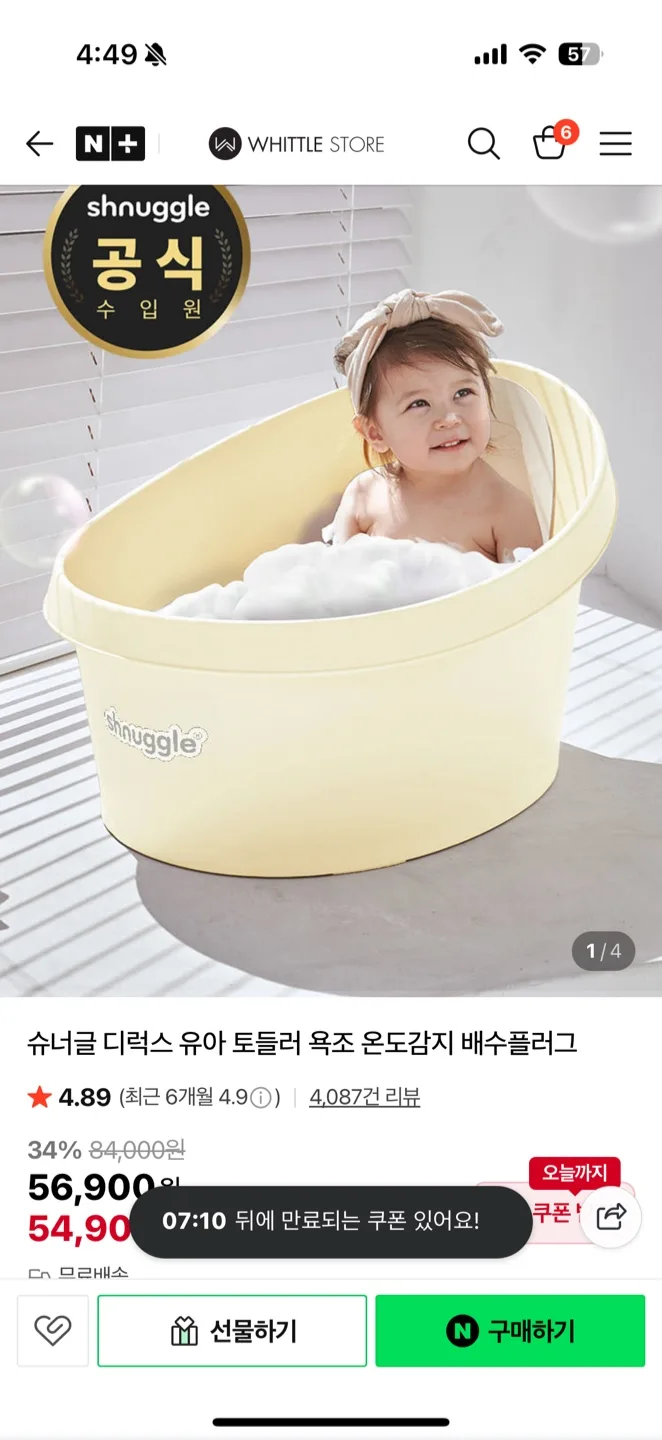The width and height of the screenshot is (662, 1440).
Task: Open the hamburger menu
Action: (x=615, y=144)
